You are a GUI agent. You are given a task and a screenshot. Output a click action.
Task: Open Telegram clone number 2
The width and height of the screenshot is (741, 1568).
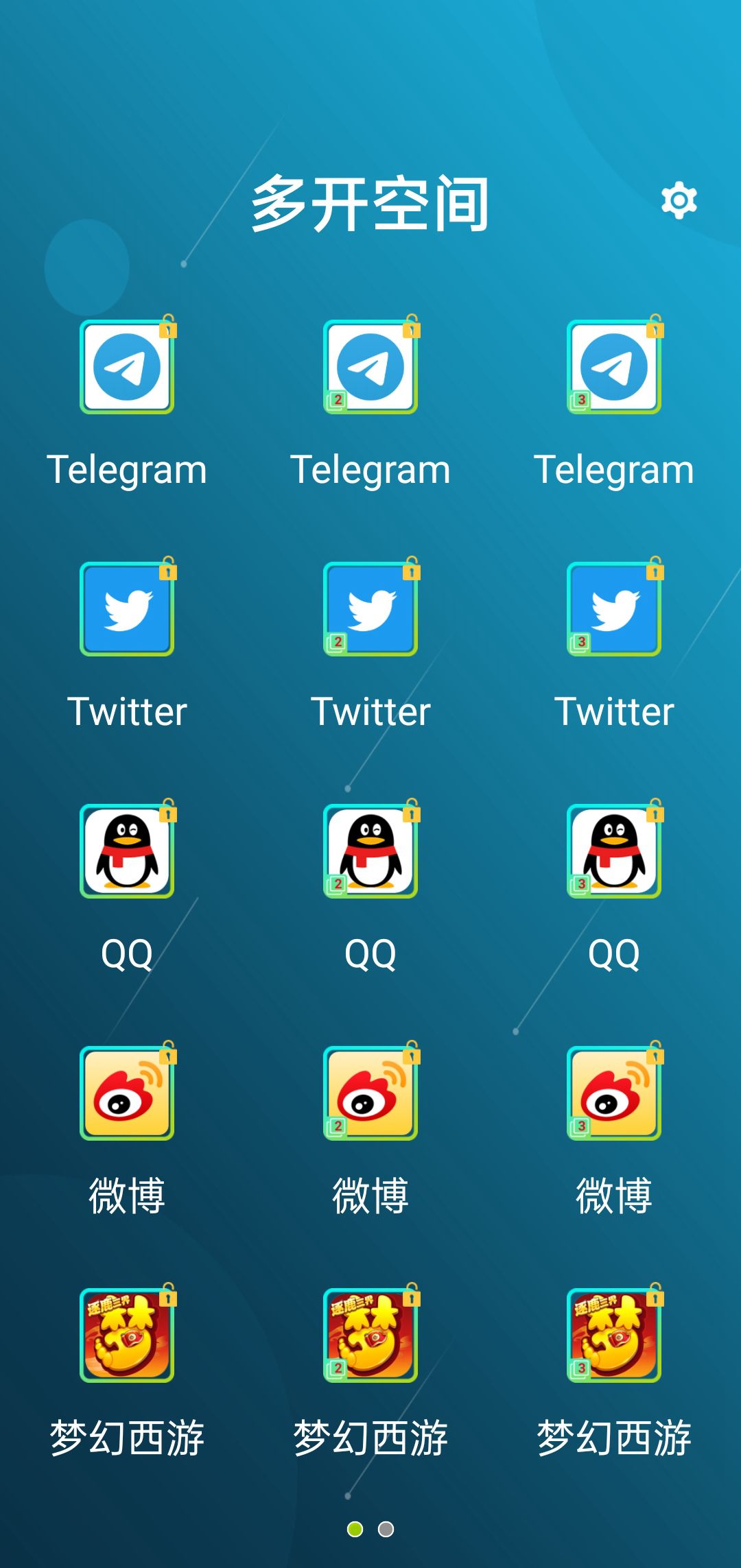(x=370, y=368)
